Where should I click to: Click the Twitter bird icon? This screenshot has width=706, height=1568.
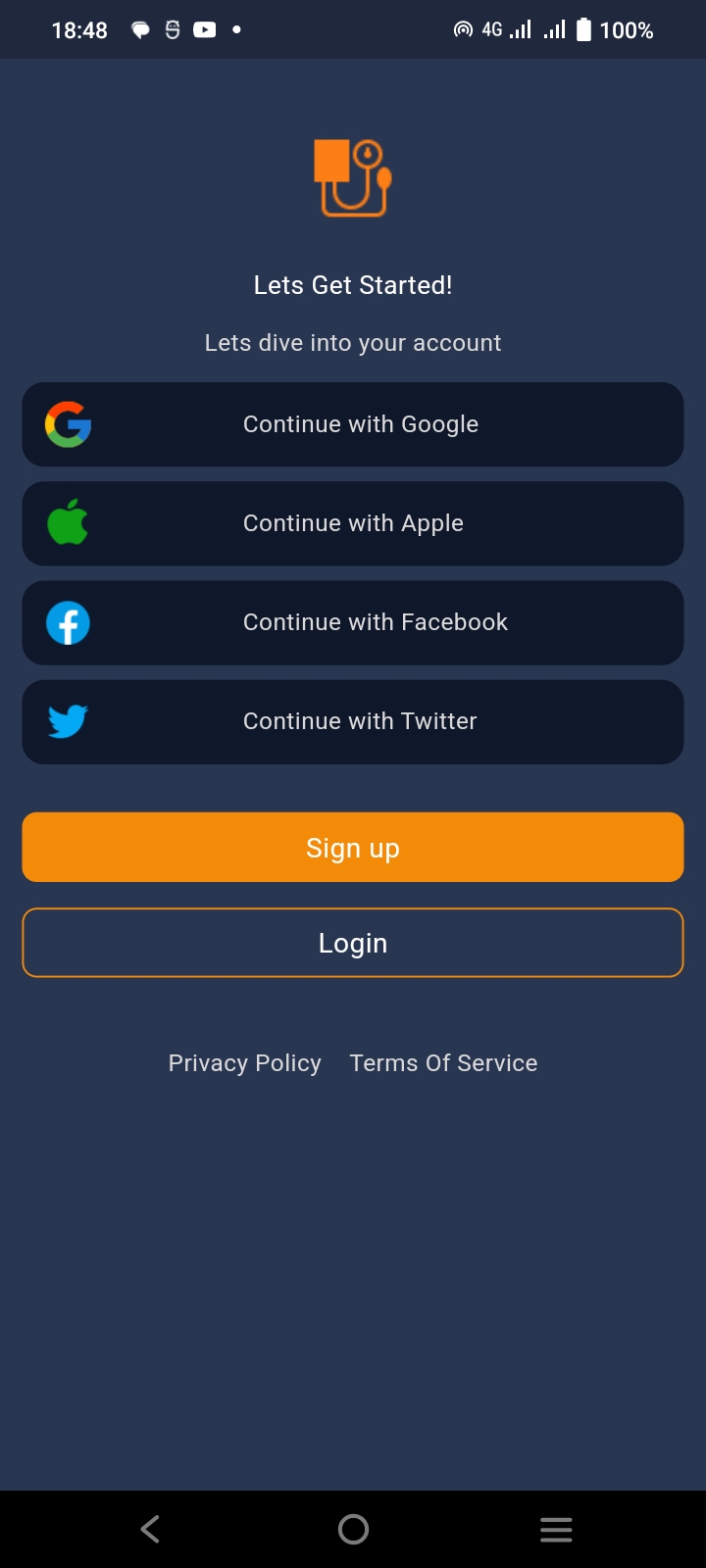click(x=68, y=721)
